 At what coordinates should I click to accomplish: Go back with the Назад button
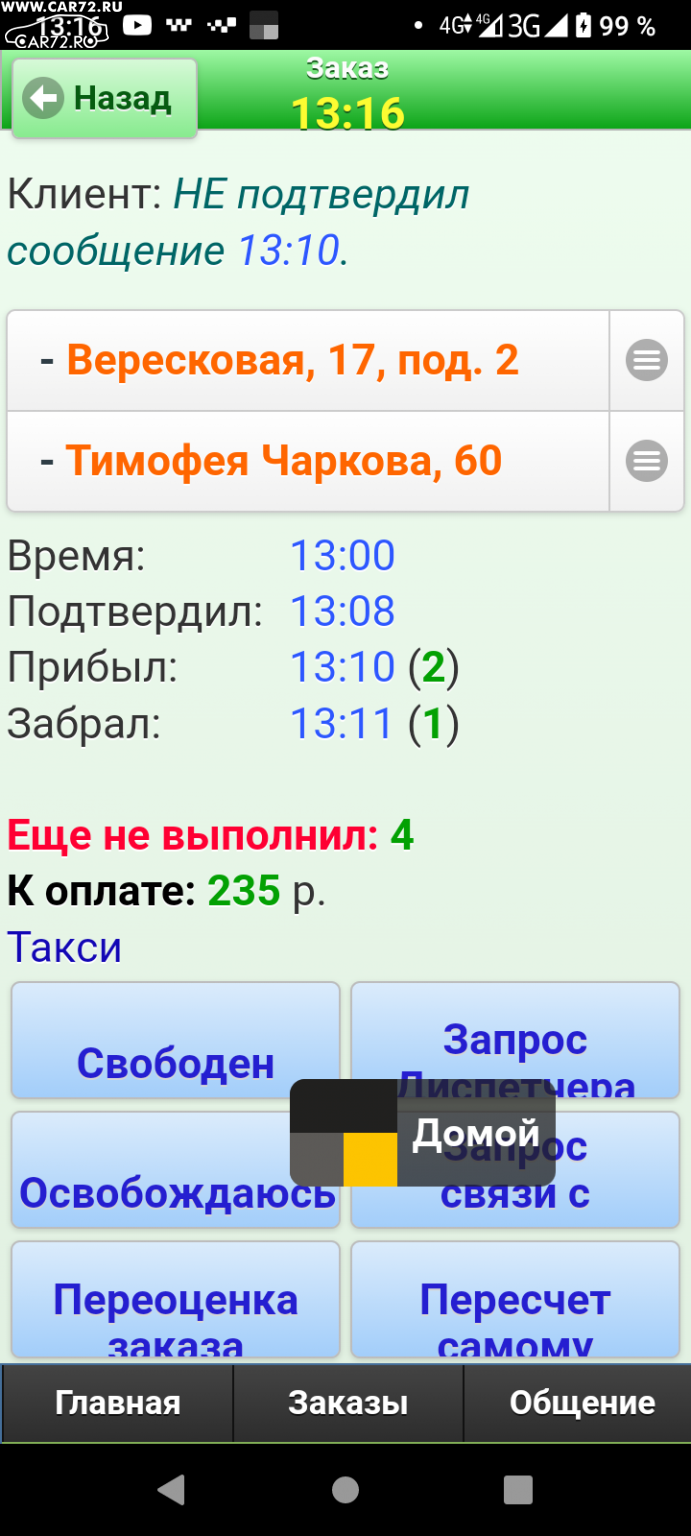(x=105, y=98)
